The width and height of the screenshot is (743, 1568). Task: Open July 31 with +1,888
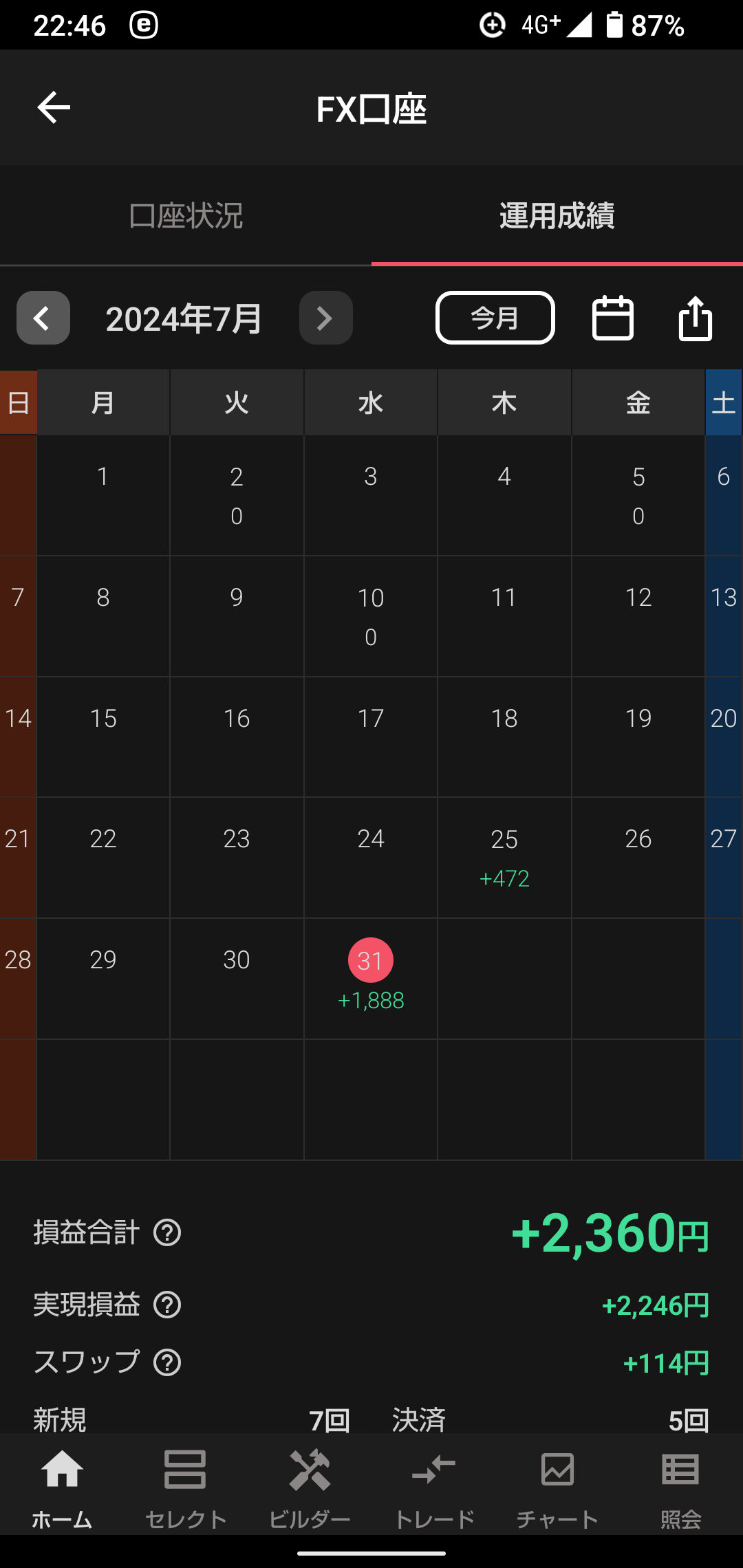coord(371,979)
